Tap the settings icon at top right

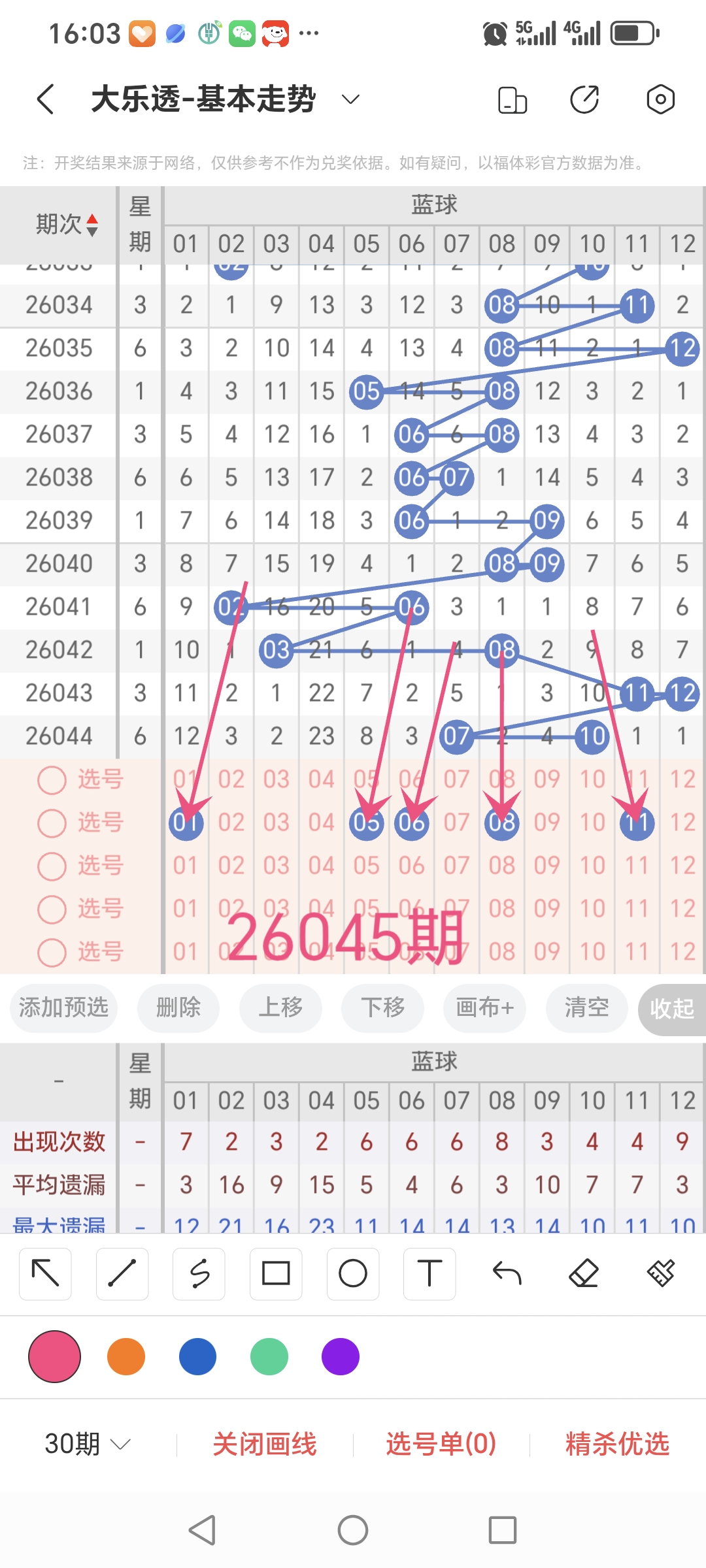(662, 99)
